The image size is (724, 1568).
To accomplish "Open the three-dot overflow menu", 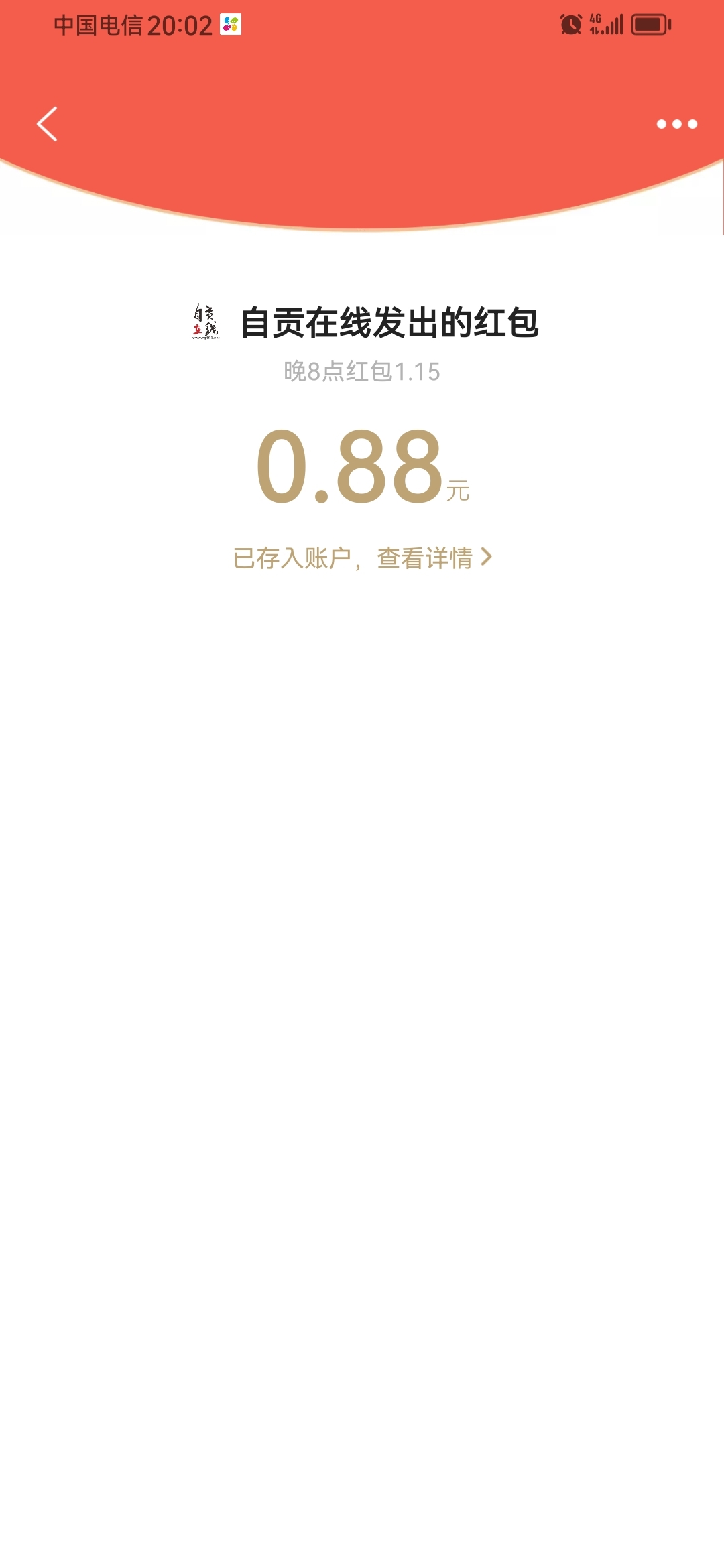I will click(x=676, y=124).
